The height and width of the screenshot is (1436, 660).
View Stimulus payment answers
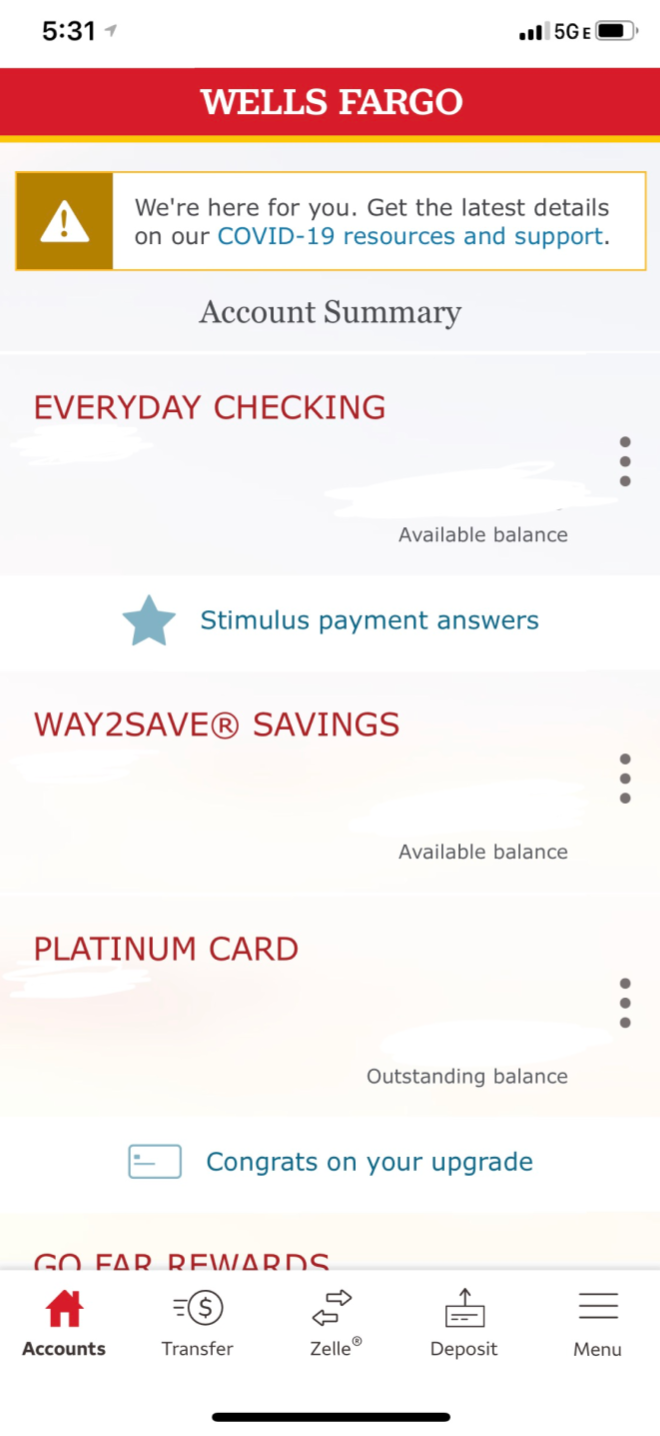pos(369,621)
